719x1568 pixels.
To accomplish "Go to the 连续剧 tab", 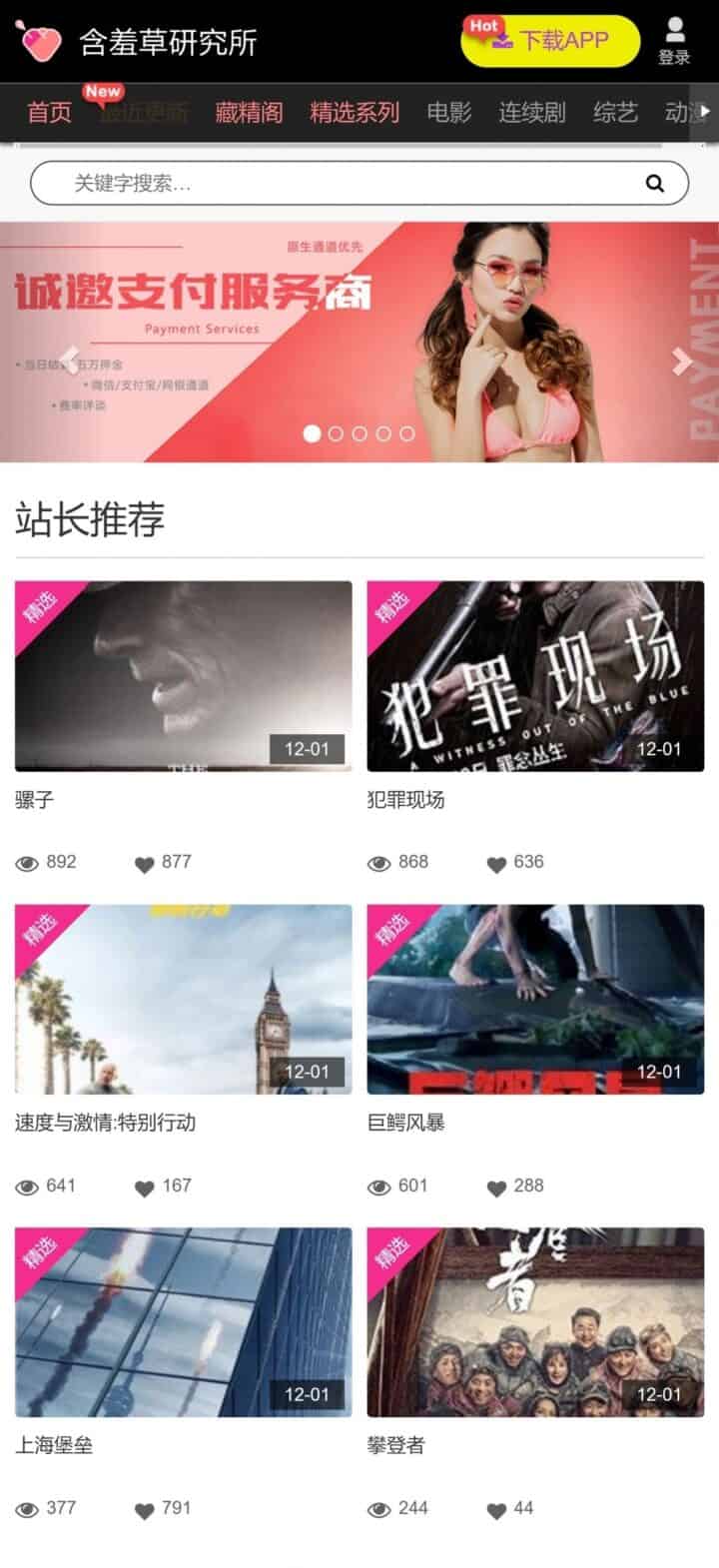I will click(x=532, y=113).
